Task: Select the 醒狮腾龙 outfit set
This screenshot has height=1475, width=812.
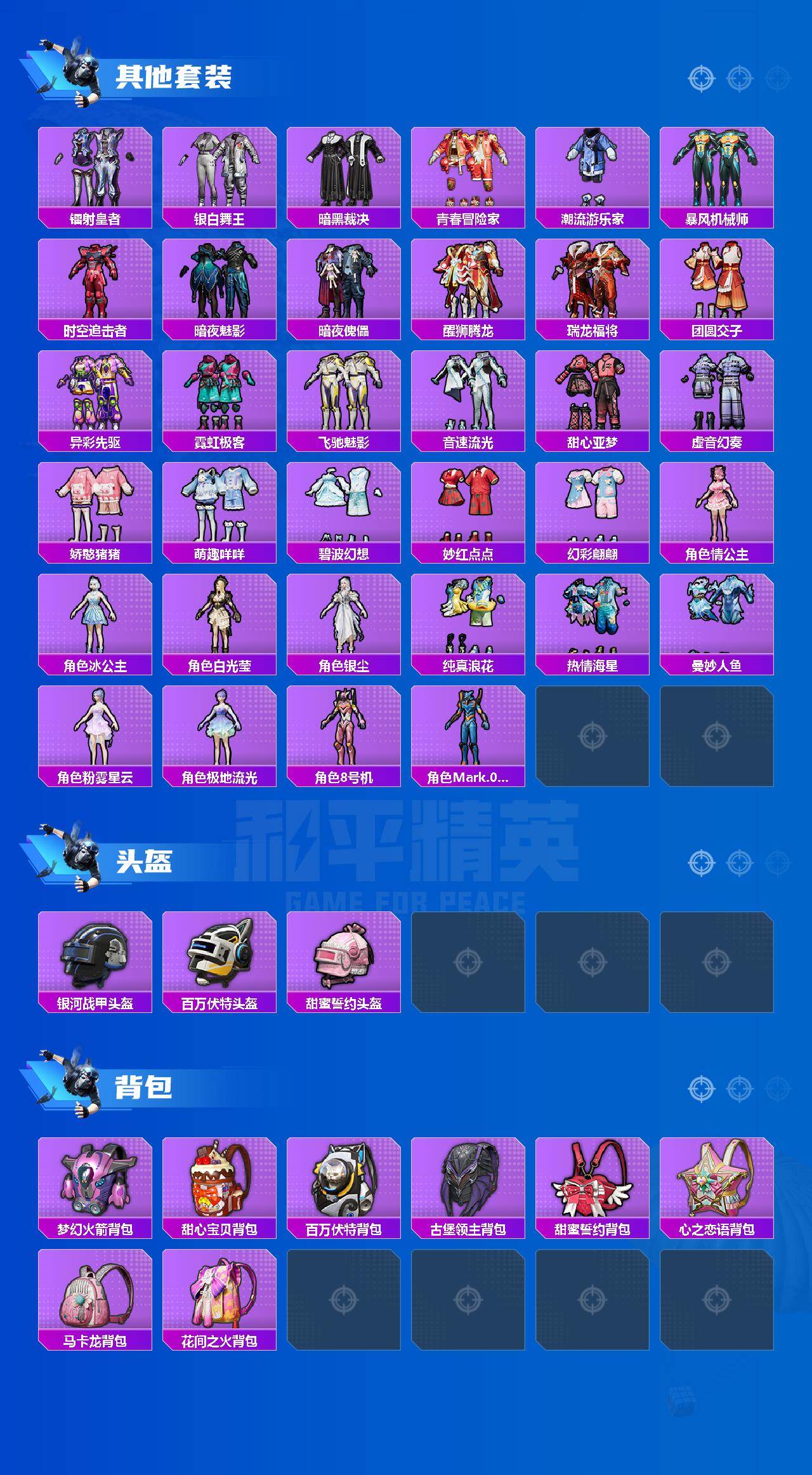Action: point(469,286)
